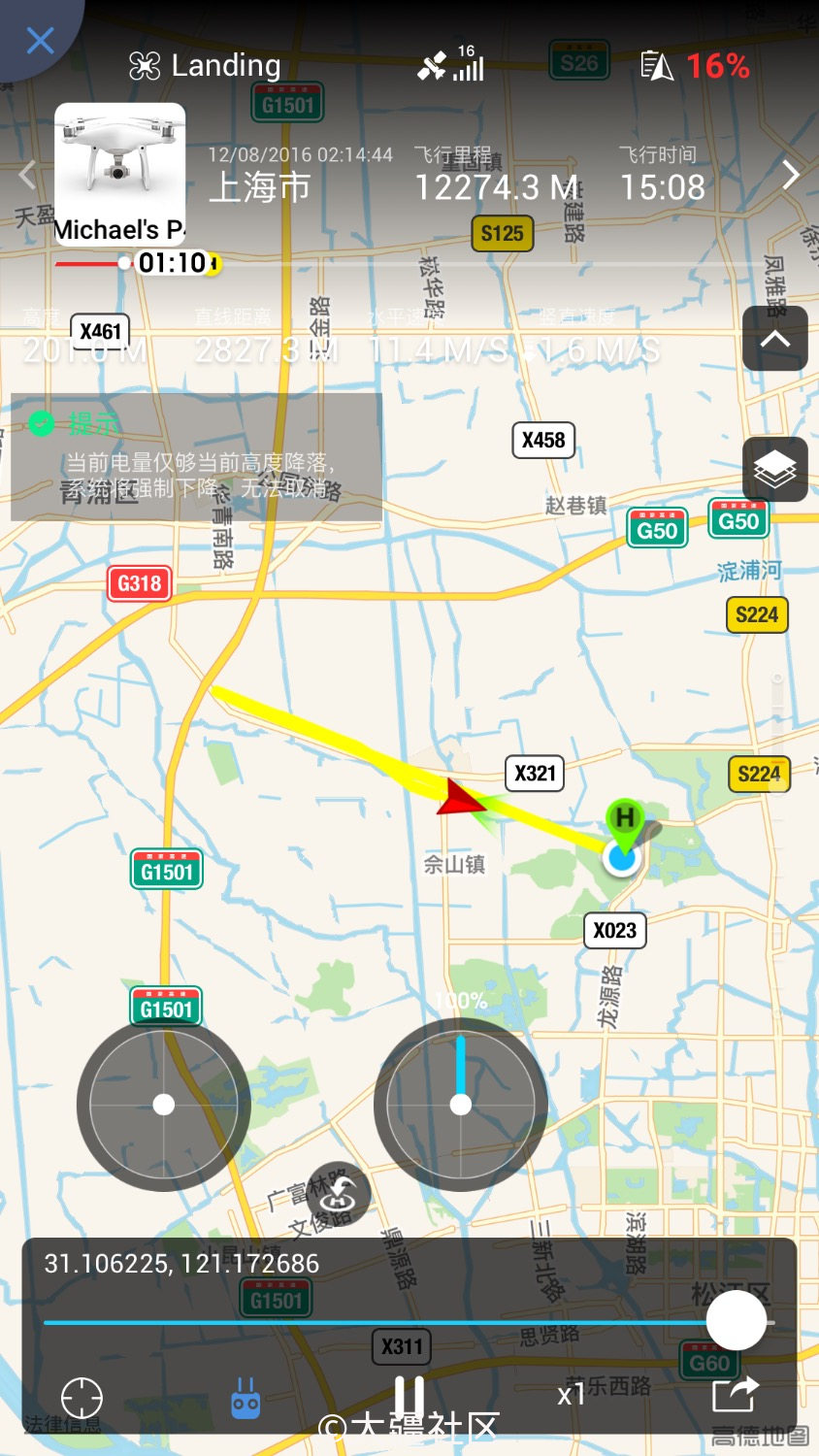Go to the next flight record
819x1456 pixels.
791,175
